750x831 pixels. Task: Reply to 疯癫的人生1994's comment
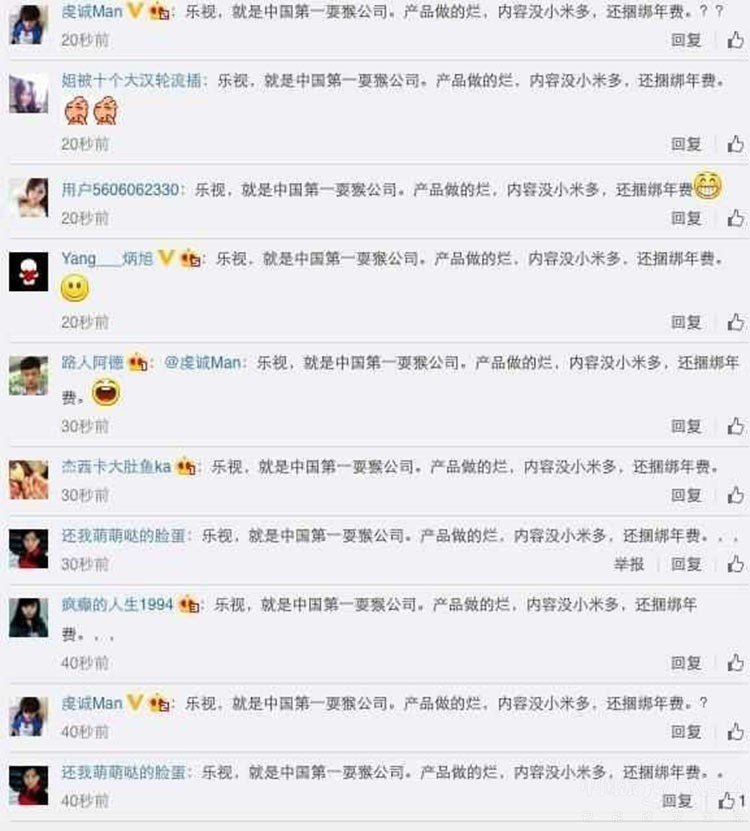(686, 663)
